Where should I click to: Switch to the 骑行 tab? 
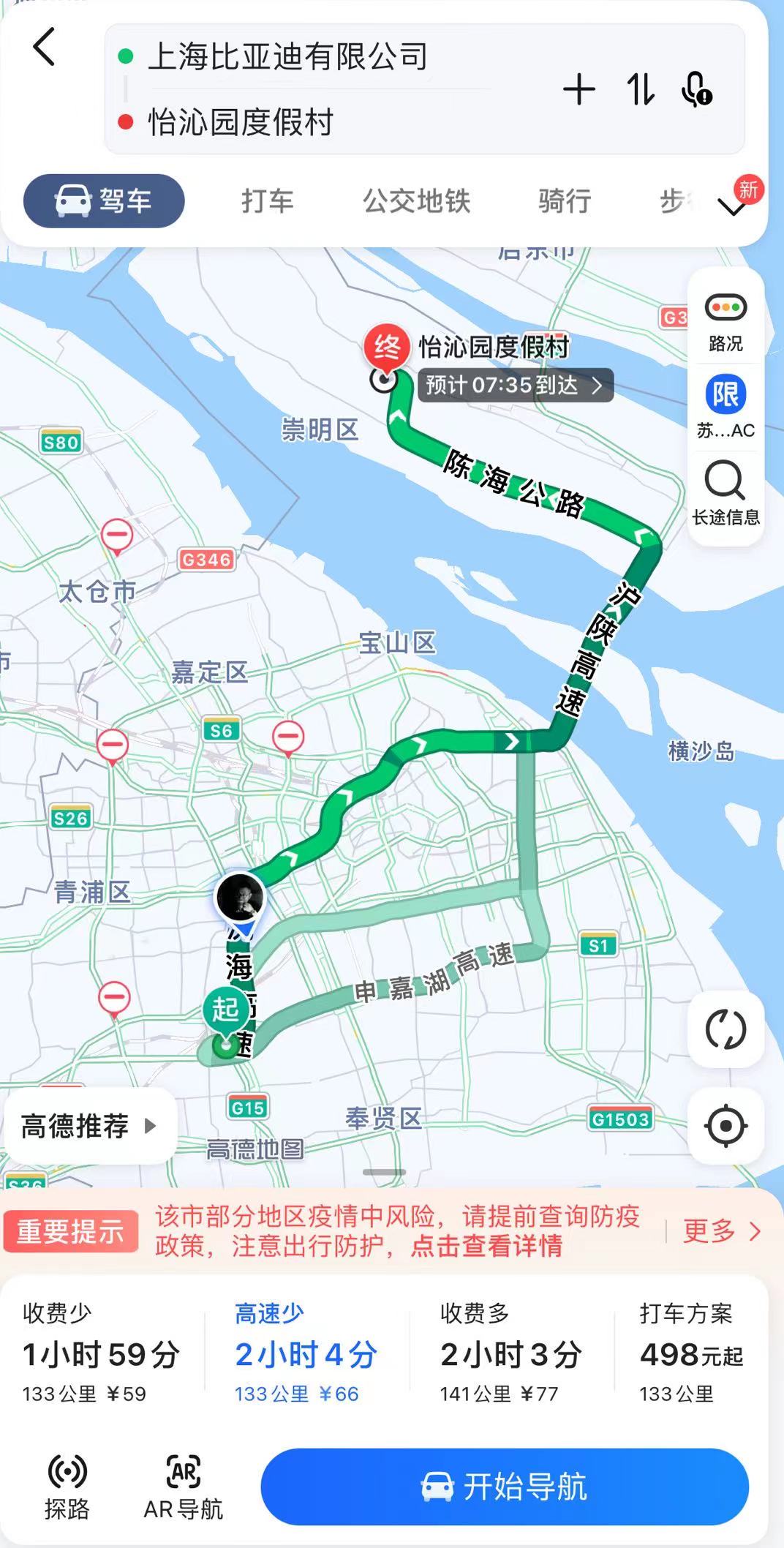(564, 200)
